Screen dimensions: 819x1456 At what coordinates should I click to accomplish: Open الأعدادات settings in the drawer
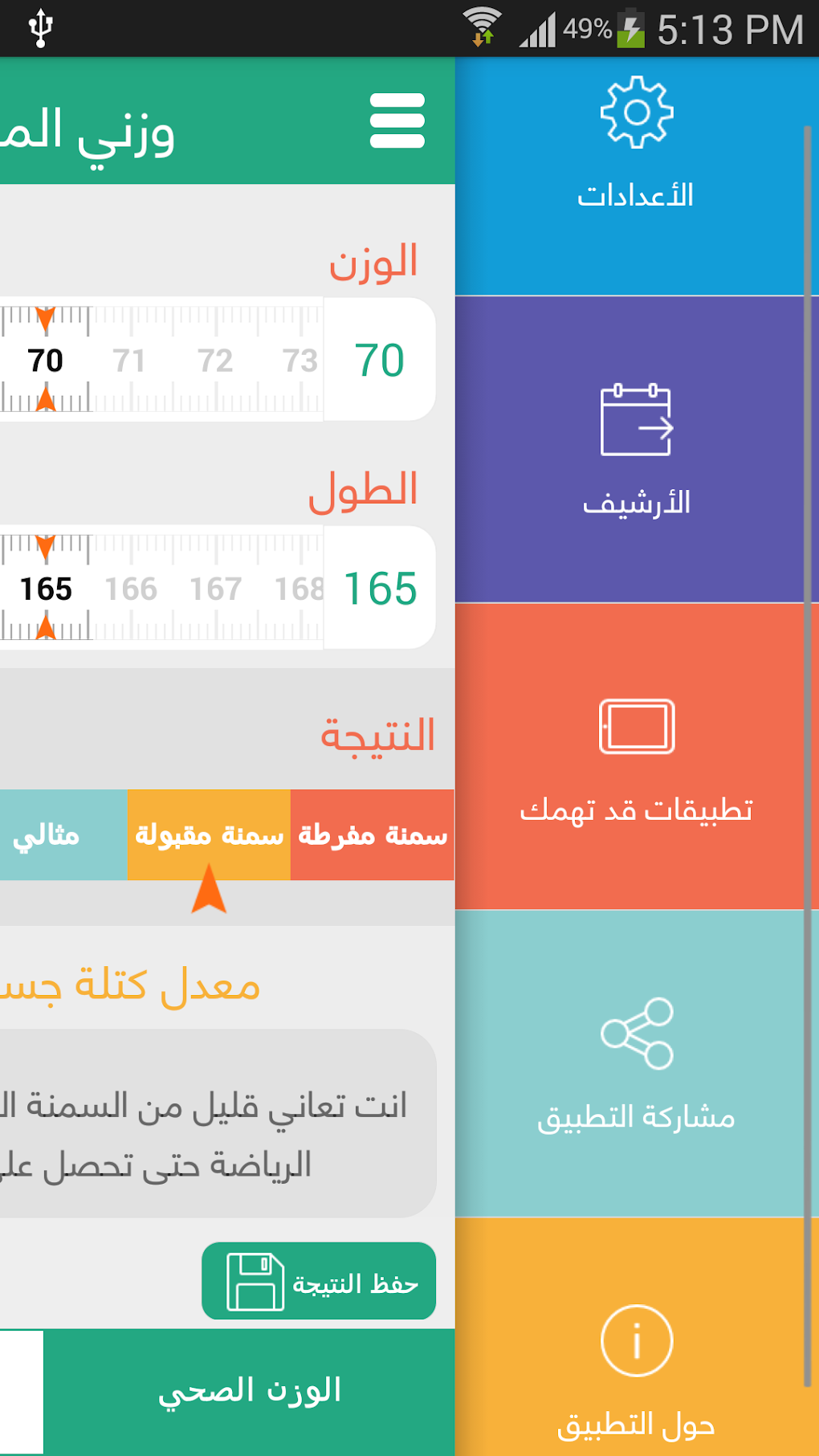click(636, 176)
